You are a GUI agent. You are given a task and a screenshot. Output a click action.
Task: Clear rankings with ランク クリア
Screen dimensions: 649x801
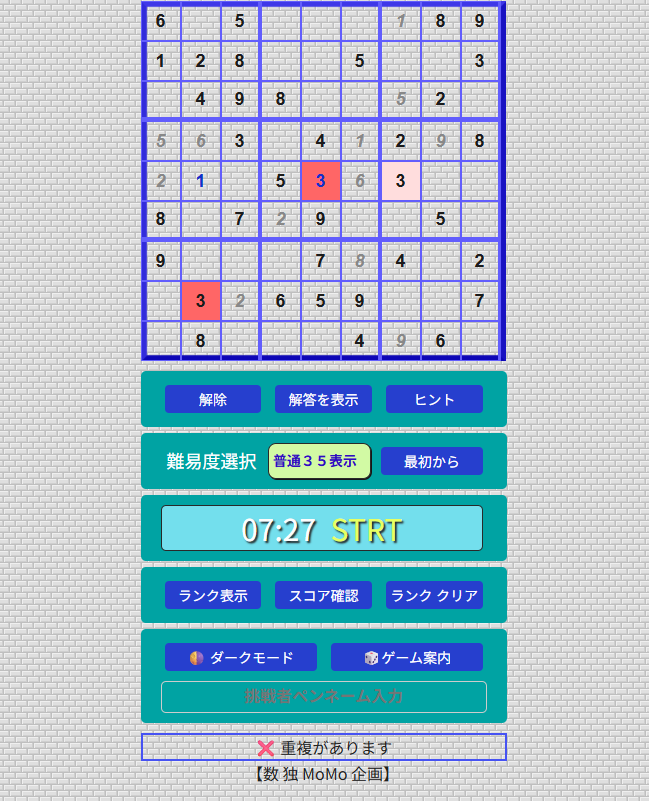point(434,595)
